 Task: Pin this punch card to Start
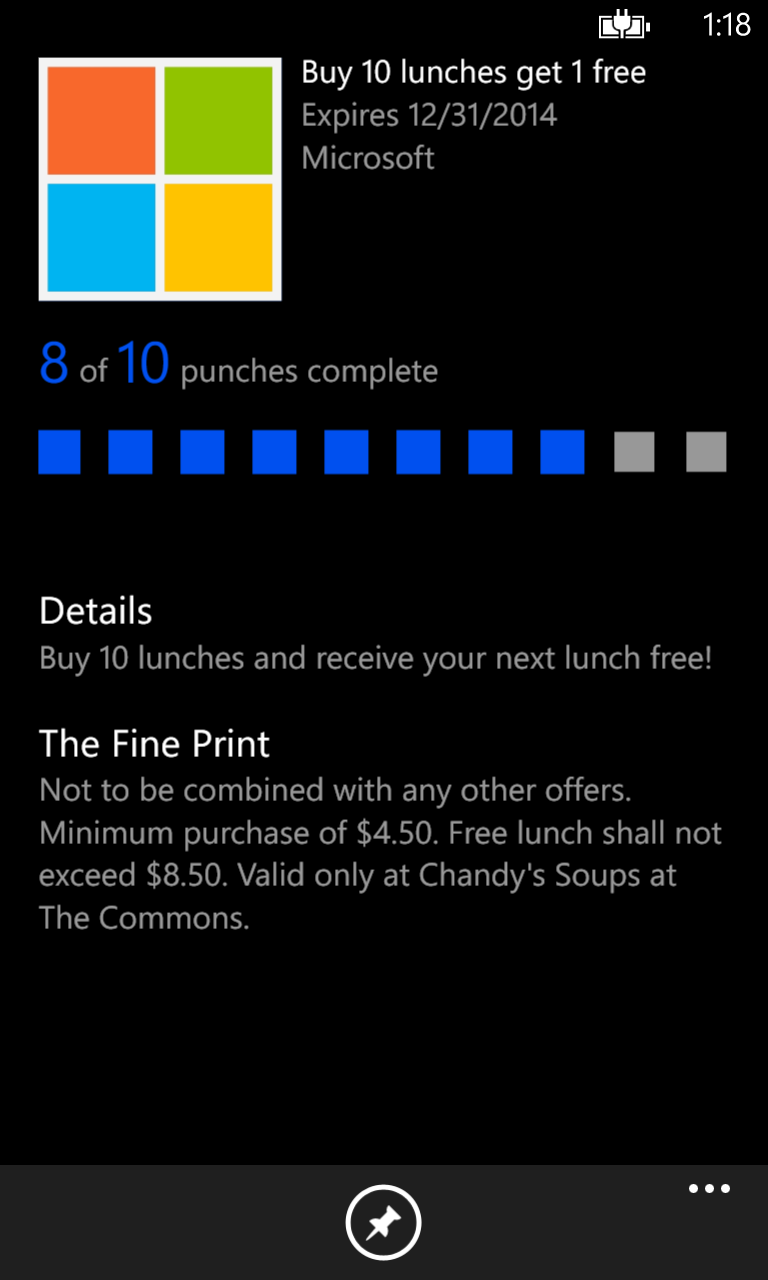point(383,1222)
